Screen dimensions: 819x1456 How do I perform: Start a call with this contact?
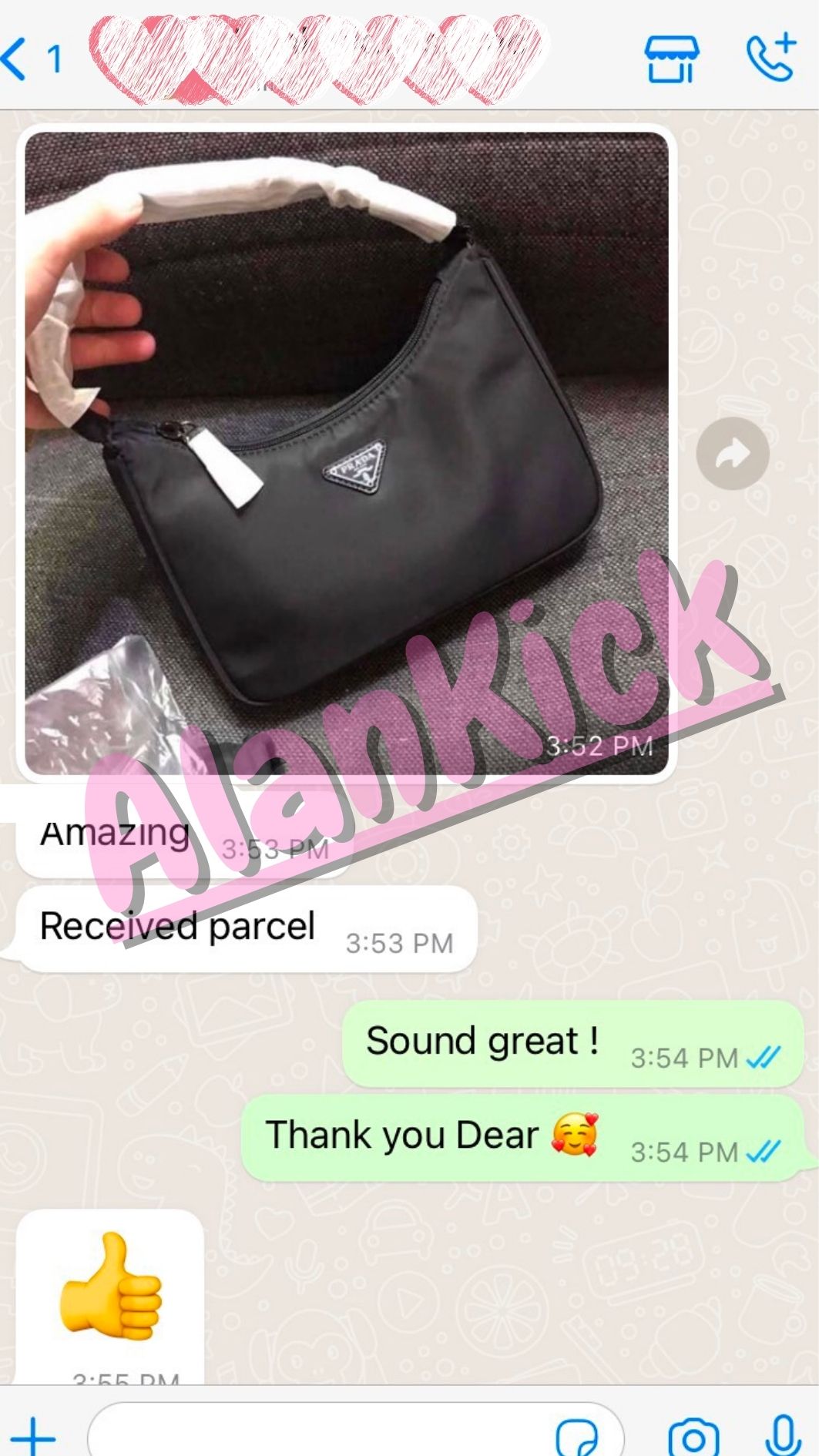[x=770, y=57]
